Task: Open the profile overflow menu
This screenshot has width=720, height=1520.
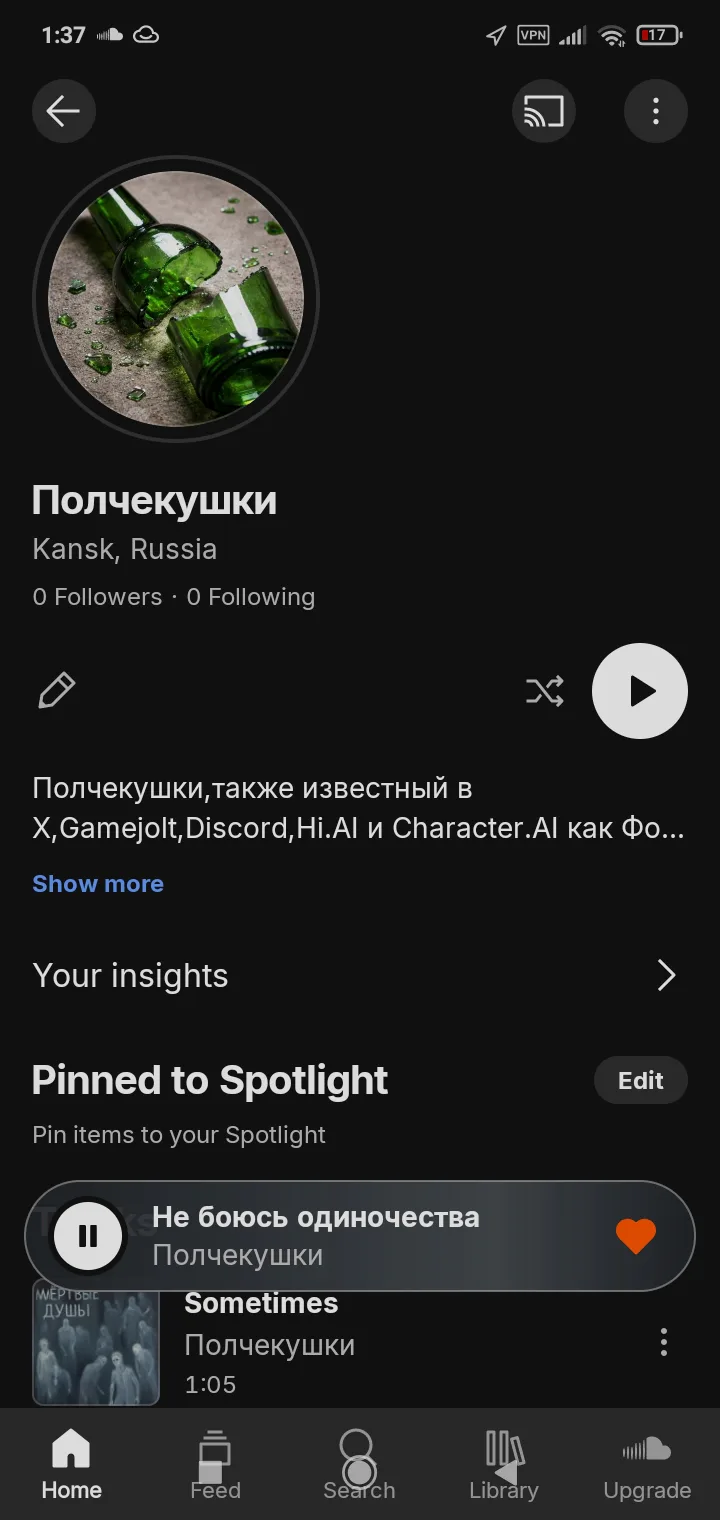Action: [656, 111]
